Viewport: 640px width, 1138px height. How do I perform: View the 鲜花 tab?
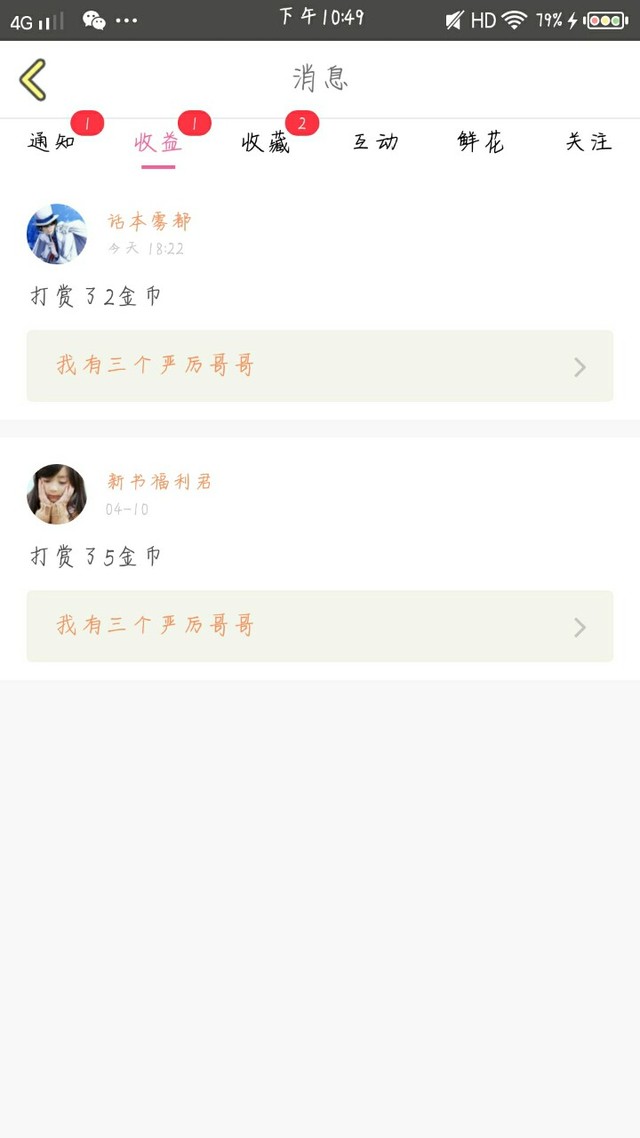(x=481, y=142)
